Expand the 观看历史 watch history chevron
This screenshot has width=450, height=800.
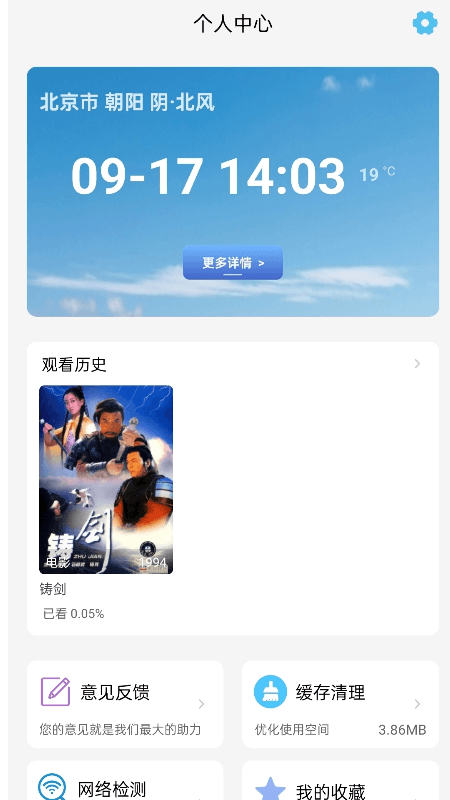pos(417,363)
